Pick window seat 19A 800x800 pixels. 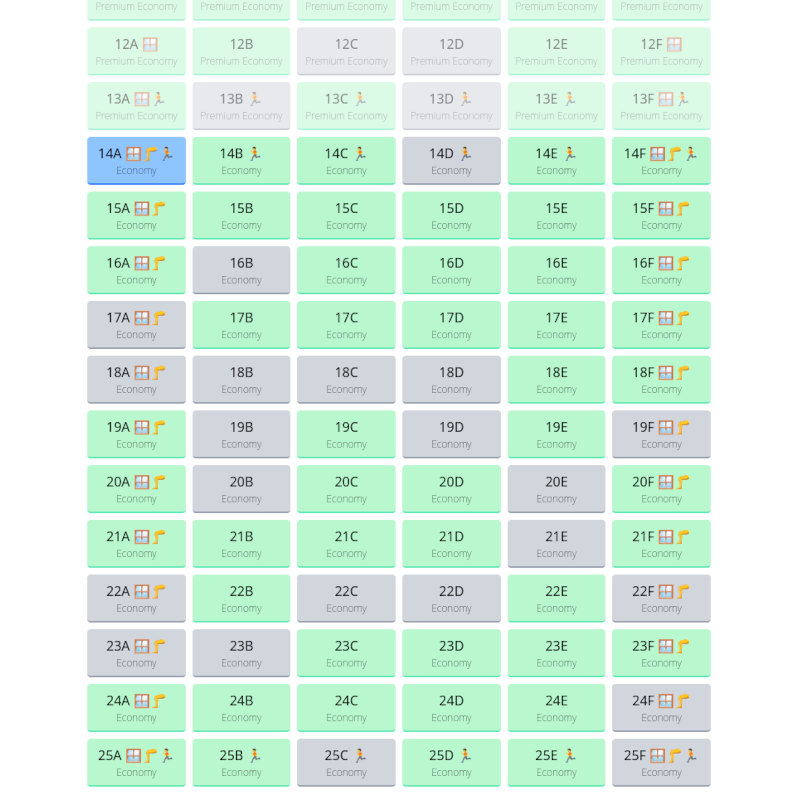click(136, 434)
